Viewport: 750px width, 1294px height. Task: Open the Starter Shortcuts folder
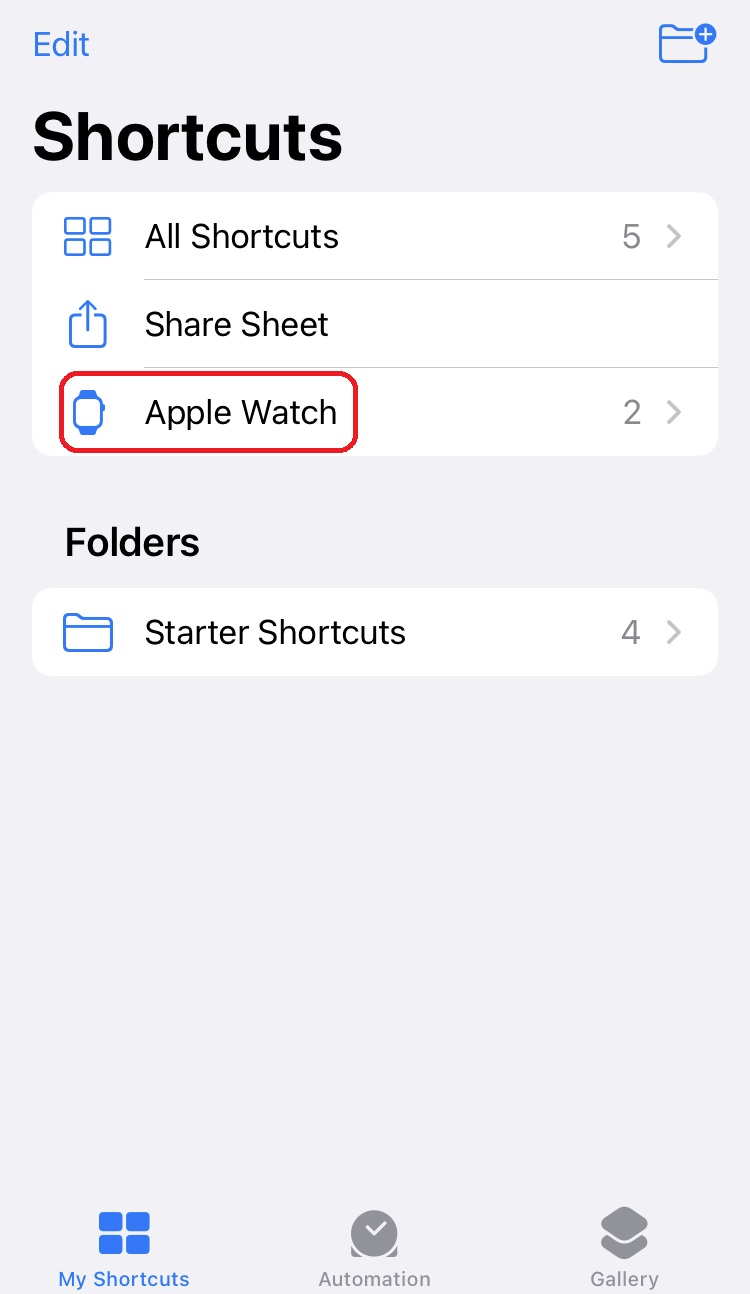[x=375, y=632]
